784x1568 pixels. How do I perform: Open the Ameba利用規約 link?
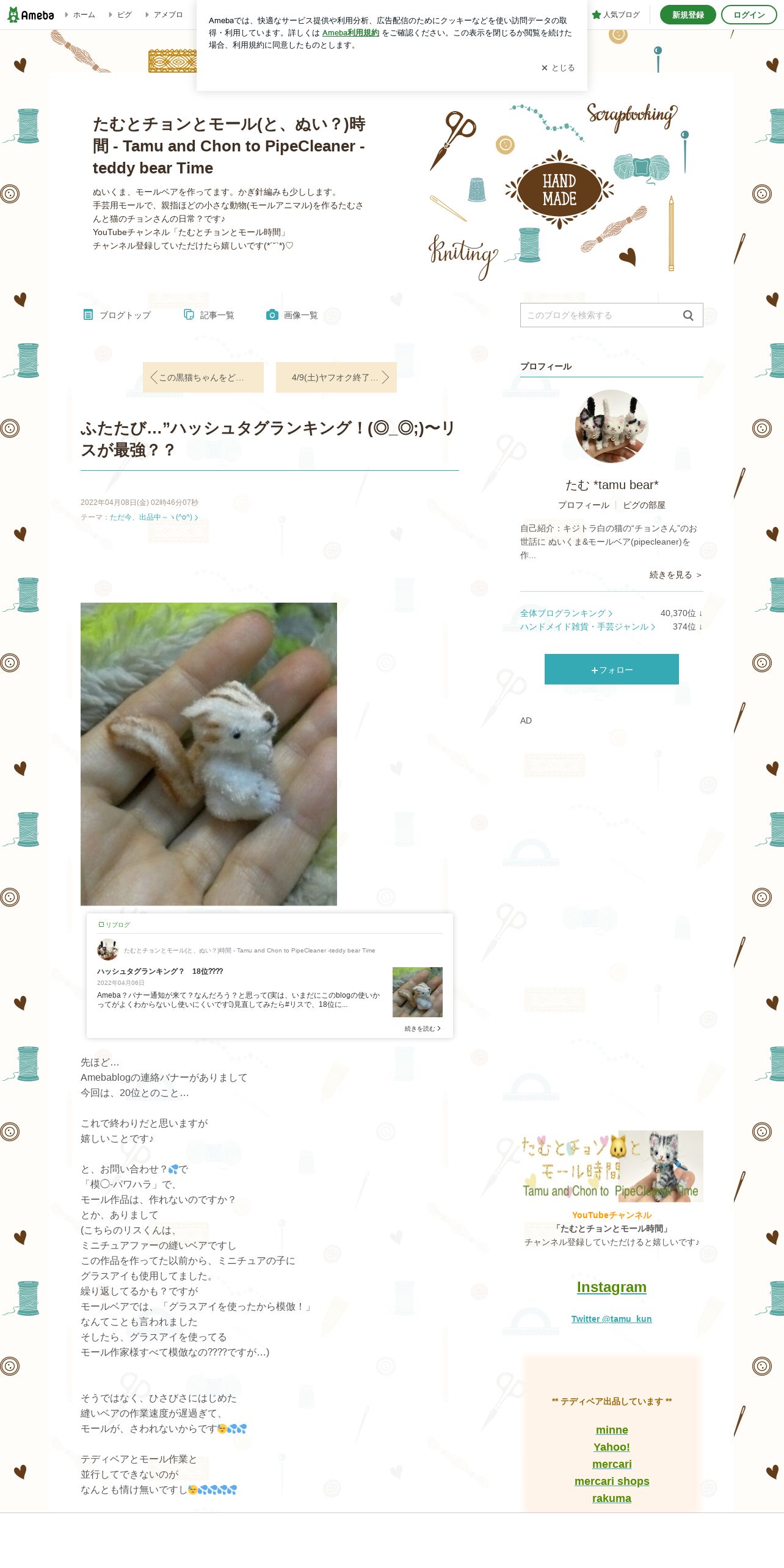[350, 33]
